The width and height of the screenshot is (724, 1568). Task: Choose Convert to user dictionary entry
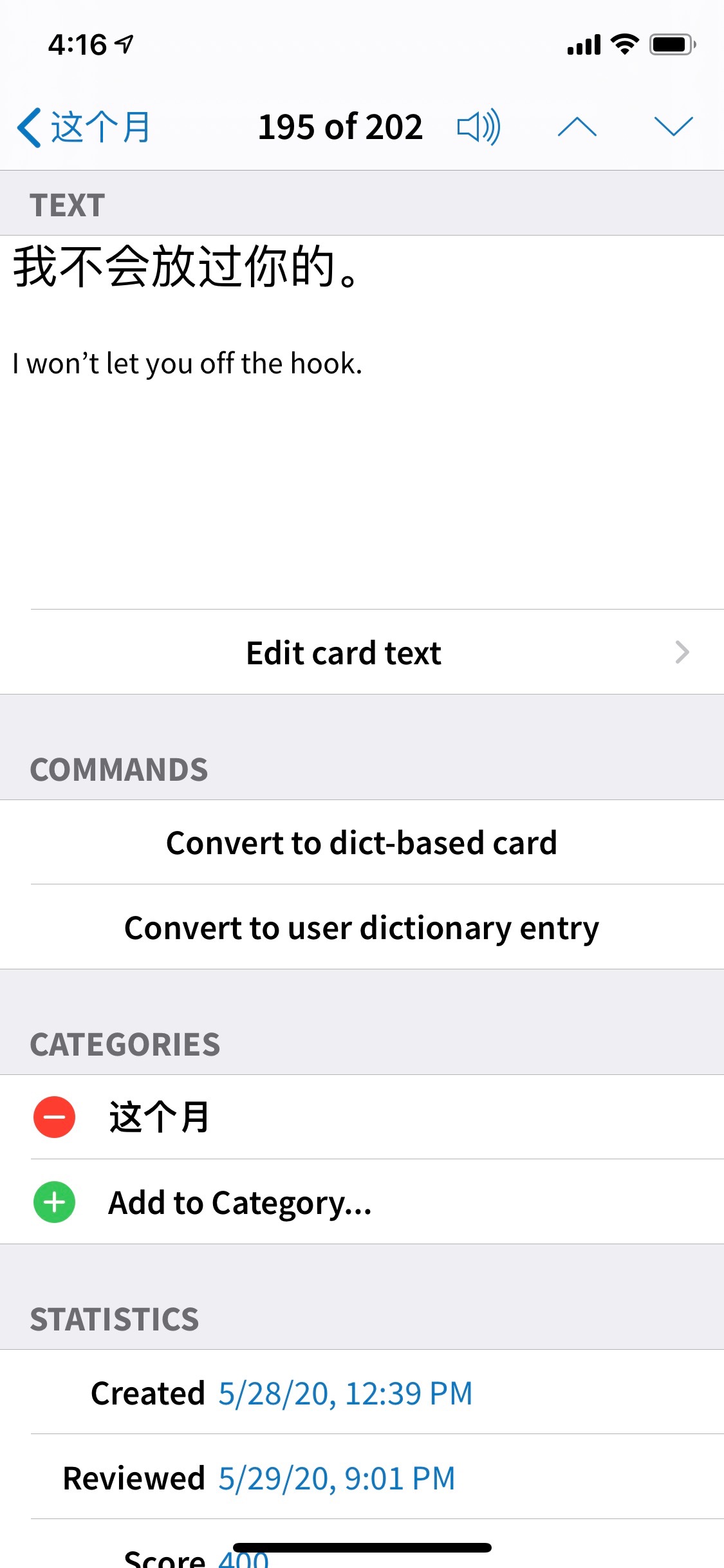[x=362, y=928]
